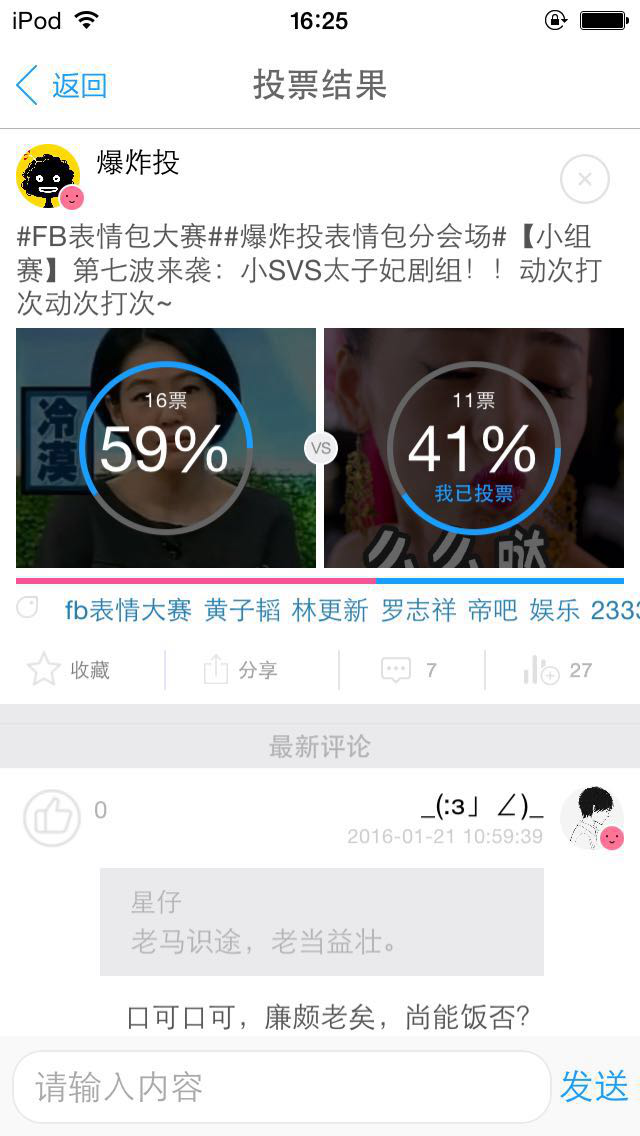Open the 帝吧 tag
This screenshot has width=640, height=1136.
pos(492,610)
